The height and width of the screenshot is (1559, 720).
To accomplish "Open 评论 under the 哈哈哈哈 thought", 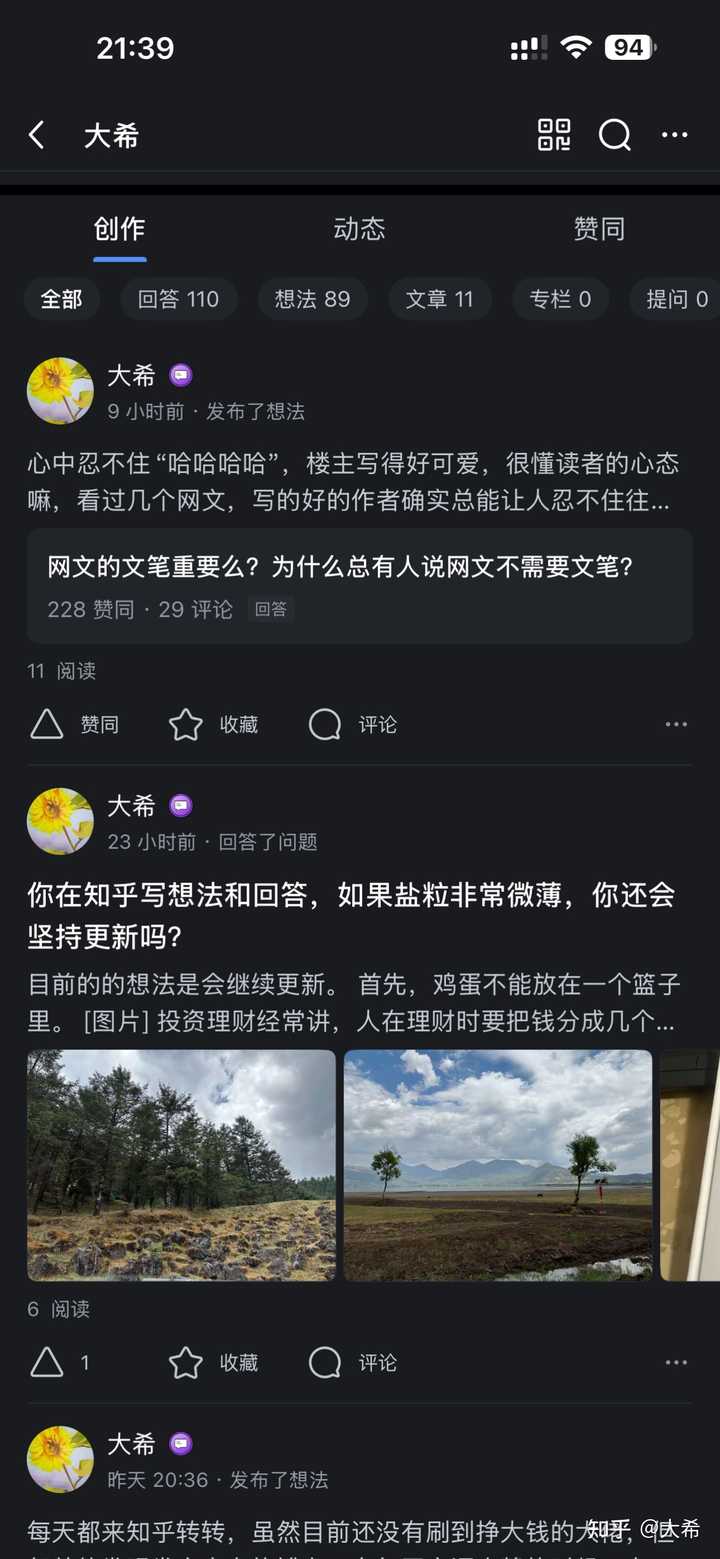I will tap(353, 724).
